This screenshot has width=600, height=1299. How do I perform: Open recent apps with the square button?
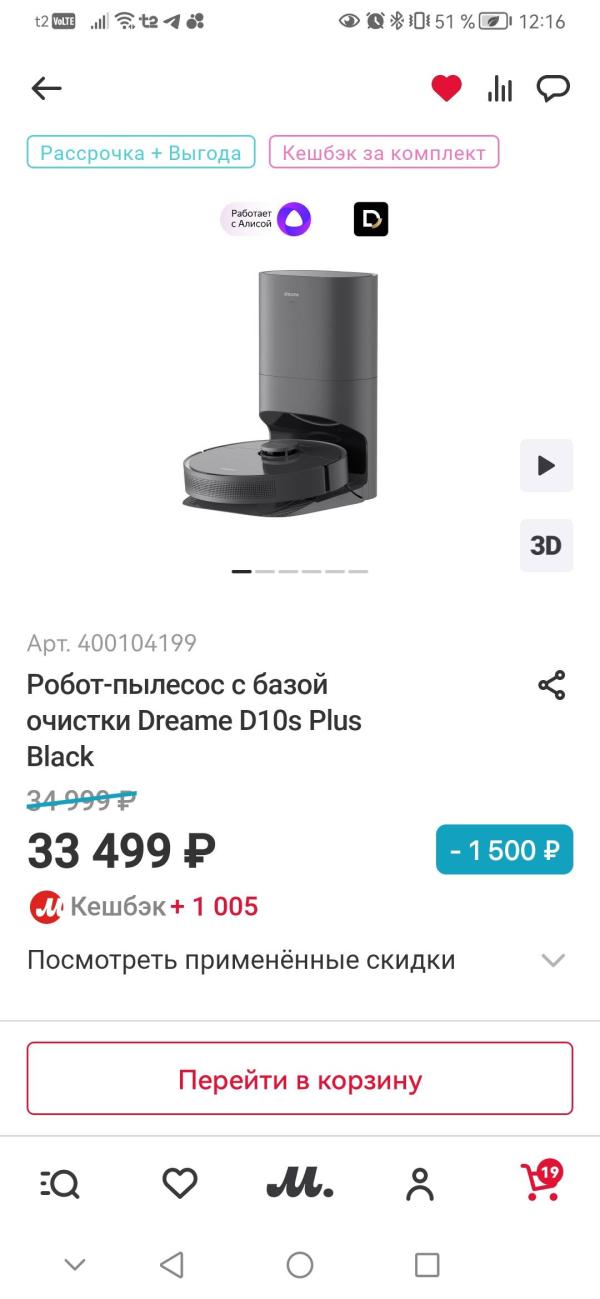tap(427, 1265)
